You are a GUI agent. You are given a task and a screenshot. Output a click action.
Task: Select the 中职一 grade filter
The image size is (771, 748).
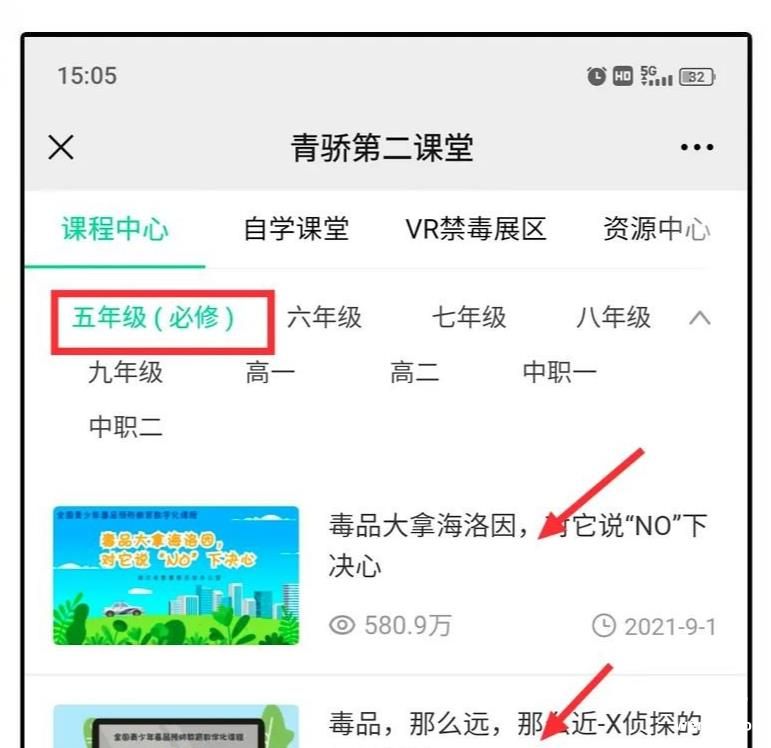pyautogui.click(x=559, y=373)
